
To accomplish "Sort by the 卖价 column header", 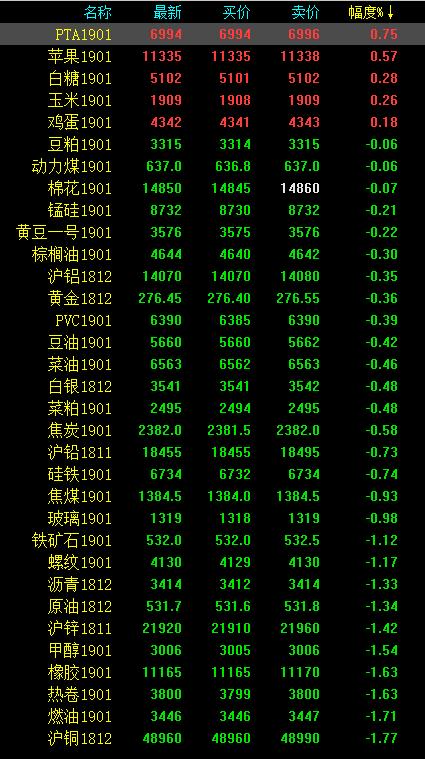I will 305,13.
